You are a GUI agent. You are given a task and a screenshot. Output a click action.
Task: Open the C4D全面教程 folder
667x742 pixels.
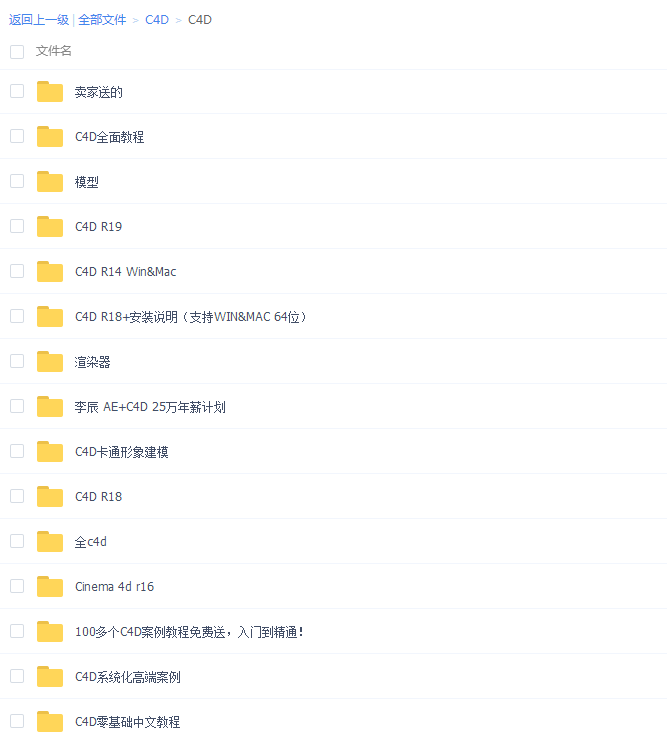pos(109,137)
